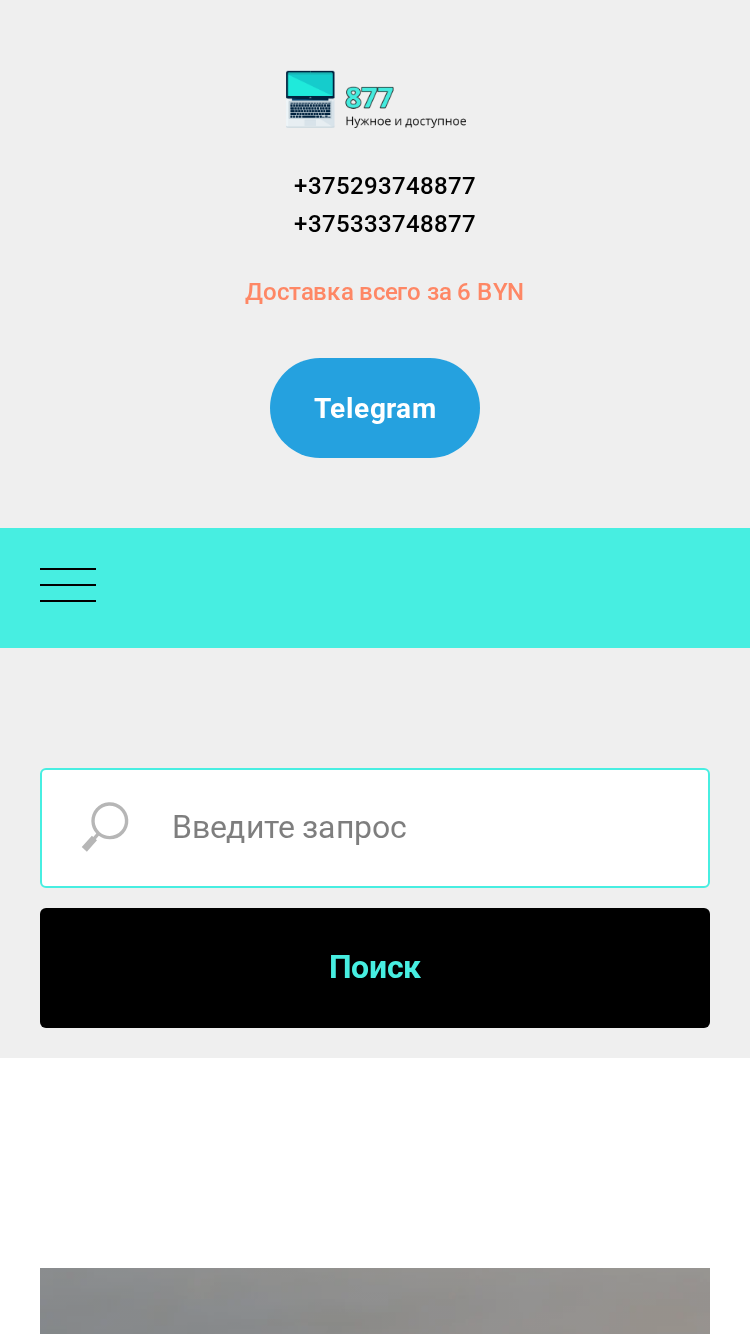Open the Telegram button
The image size is (750, 1334).
point(375,408)
